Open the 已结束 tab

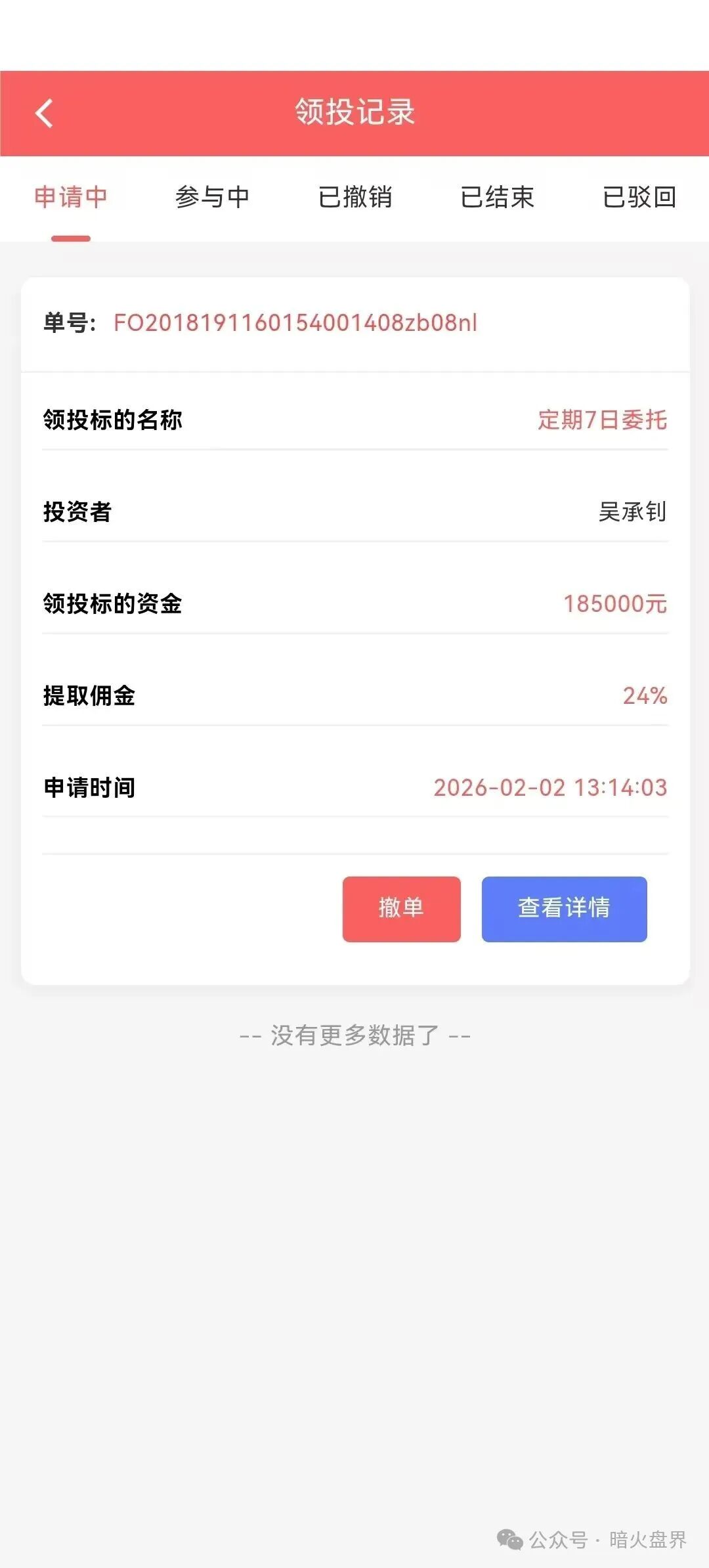click(496, 197)
